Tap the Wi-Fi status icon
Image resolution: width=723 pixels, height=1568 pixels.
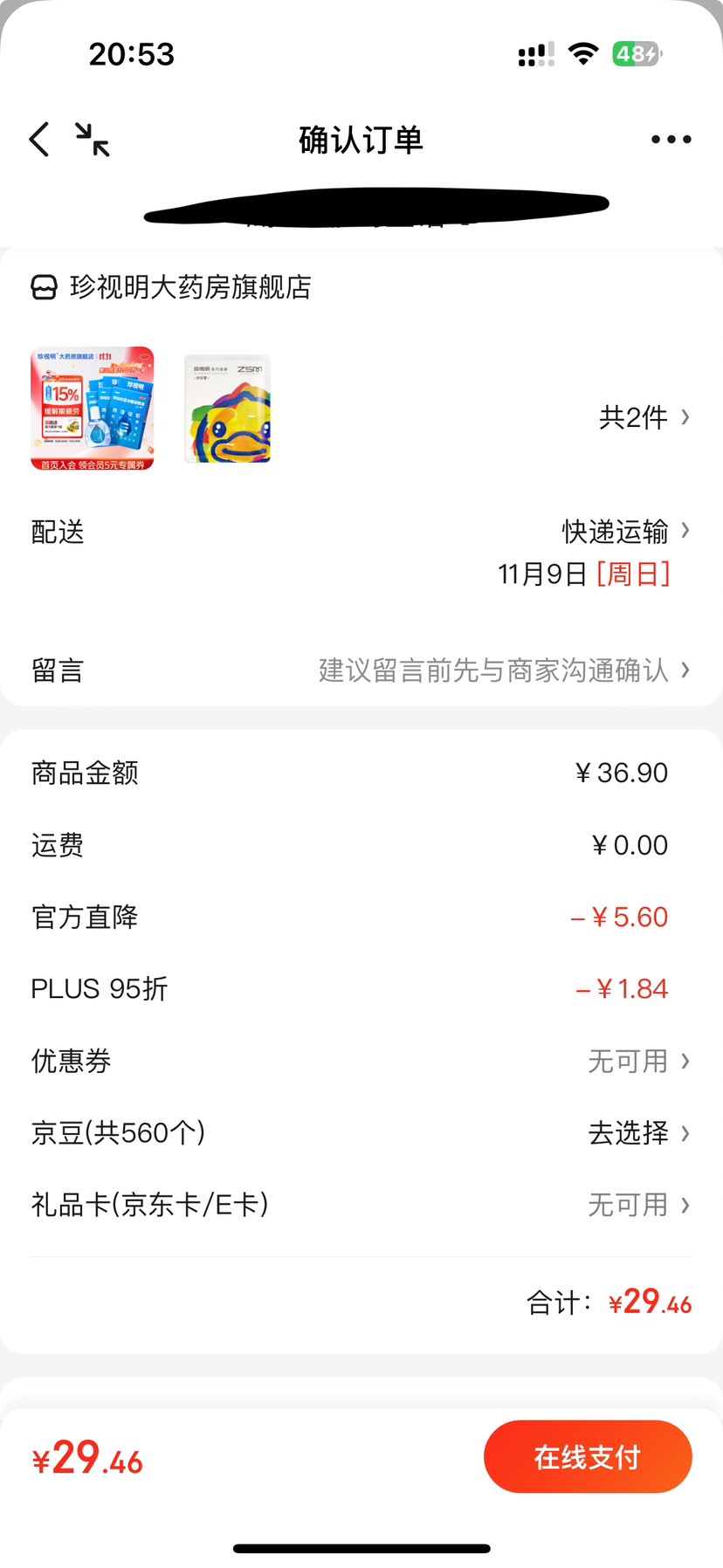(x=583, y=52)
